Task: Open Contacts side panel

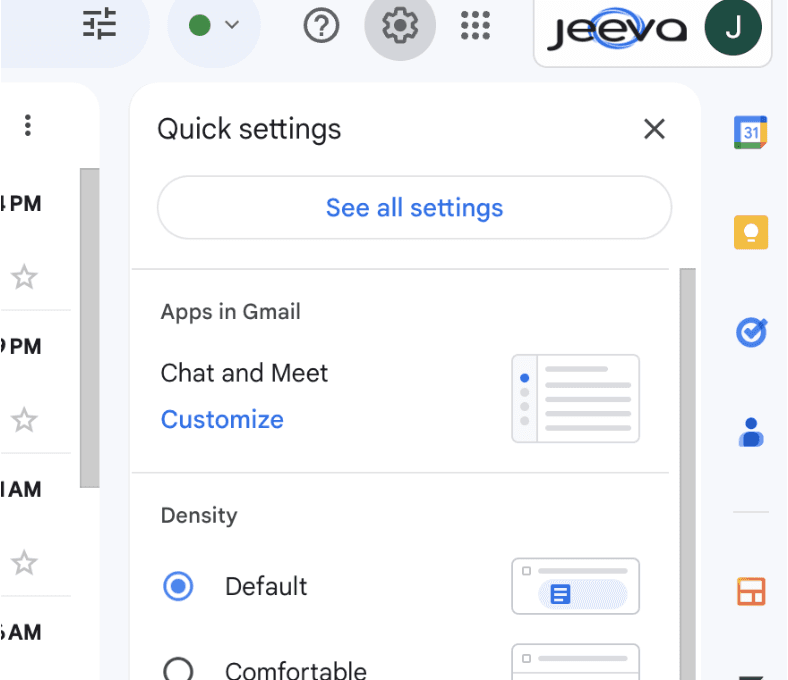Action: coord(751,432)
